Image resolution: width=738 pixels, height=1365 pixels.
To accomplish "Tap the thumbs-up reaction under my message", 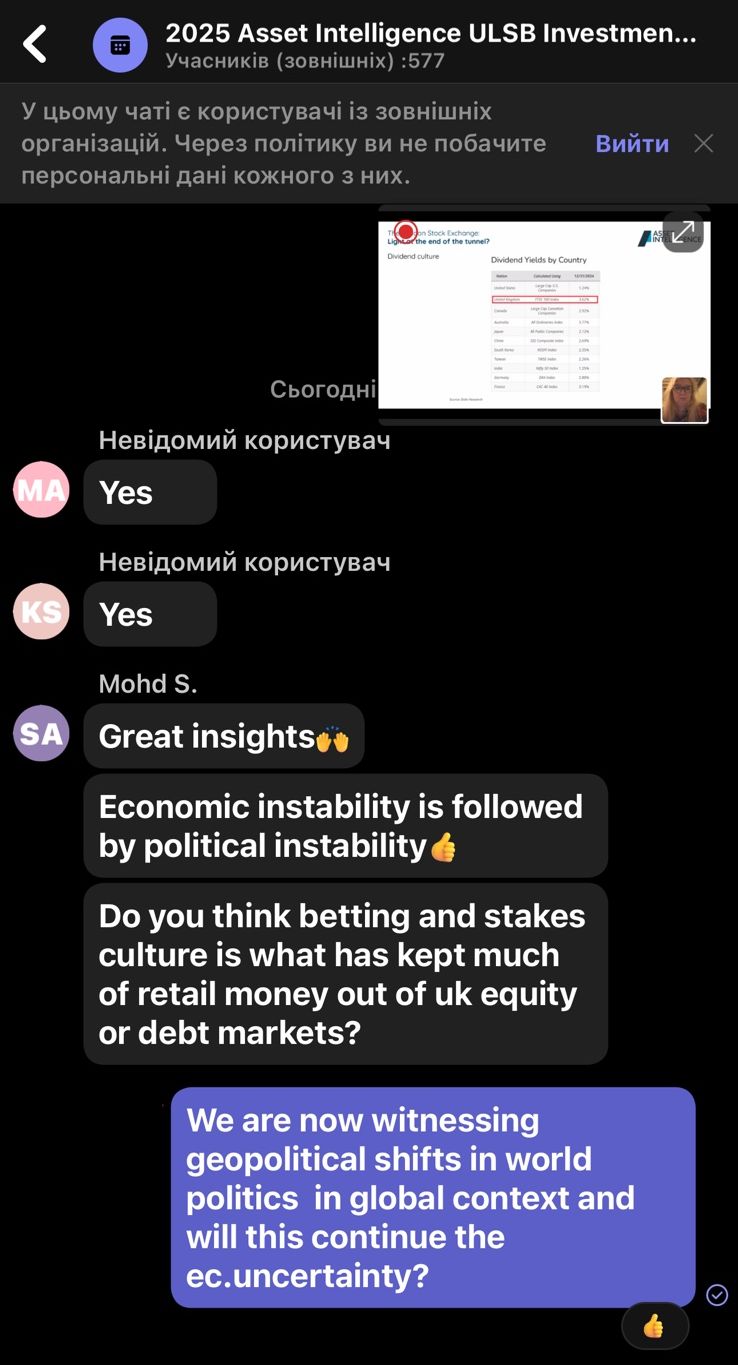I will point(654,1326).
